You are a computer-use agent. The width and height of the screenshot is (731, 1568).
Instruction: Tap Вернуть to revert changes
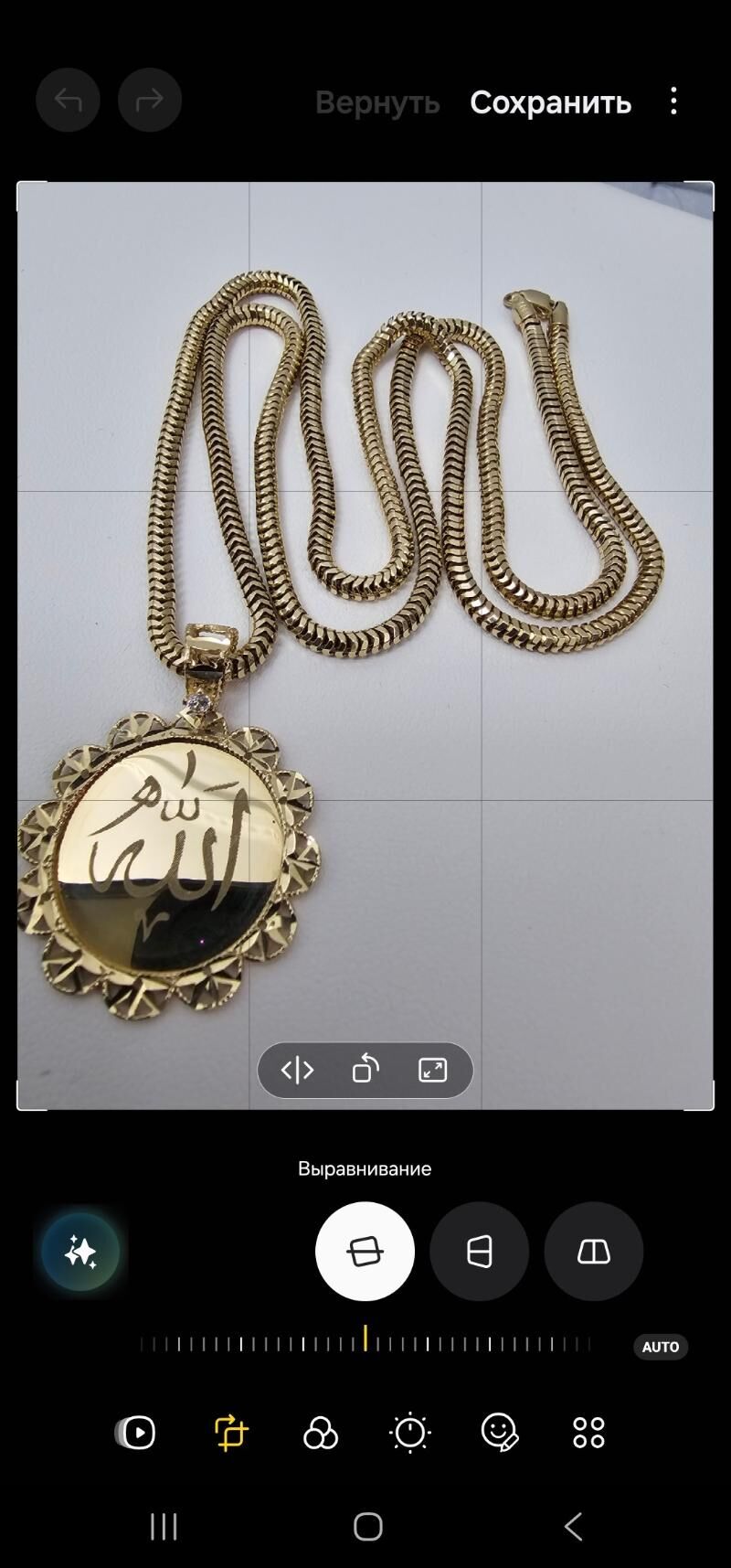pos(377,102)
